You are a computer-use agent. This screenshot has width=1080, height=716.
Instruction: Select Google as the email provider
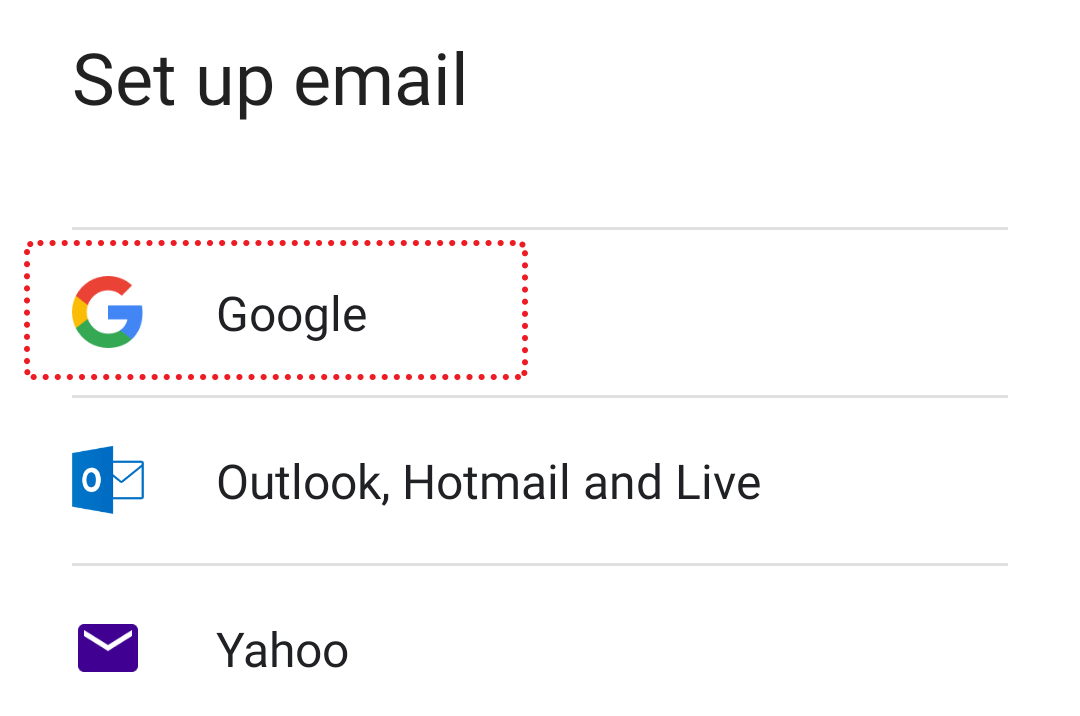pos(291,314)
